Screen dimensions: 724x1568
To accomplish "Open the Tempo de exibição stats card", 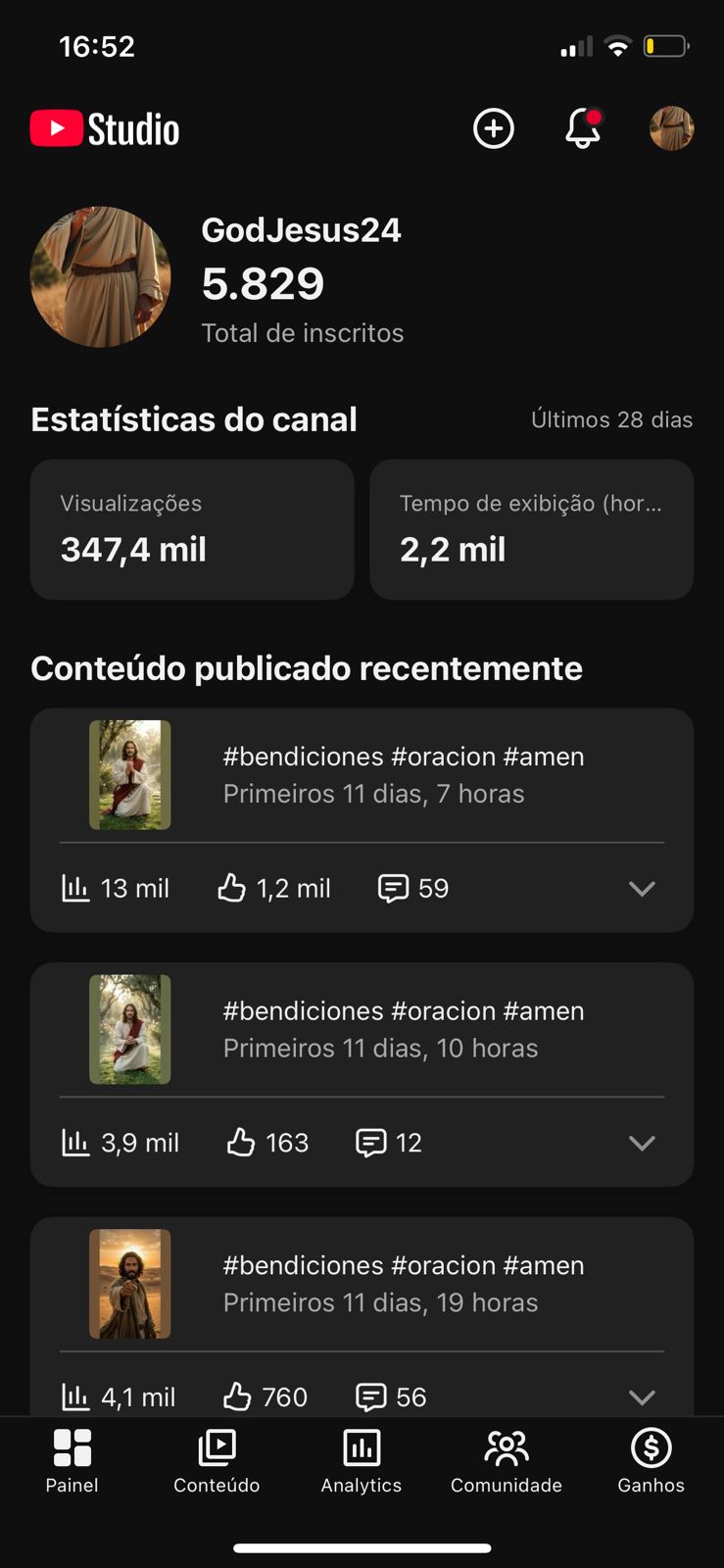I will tap(531, 529).
